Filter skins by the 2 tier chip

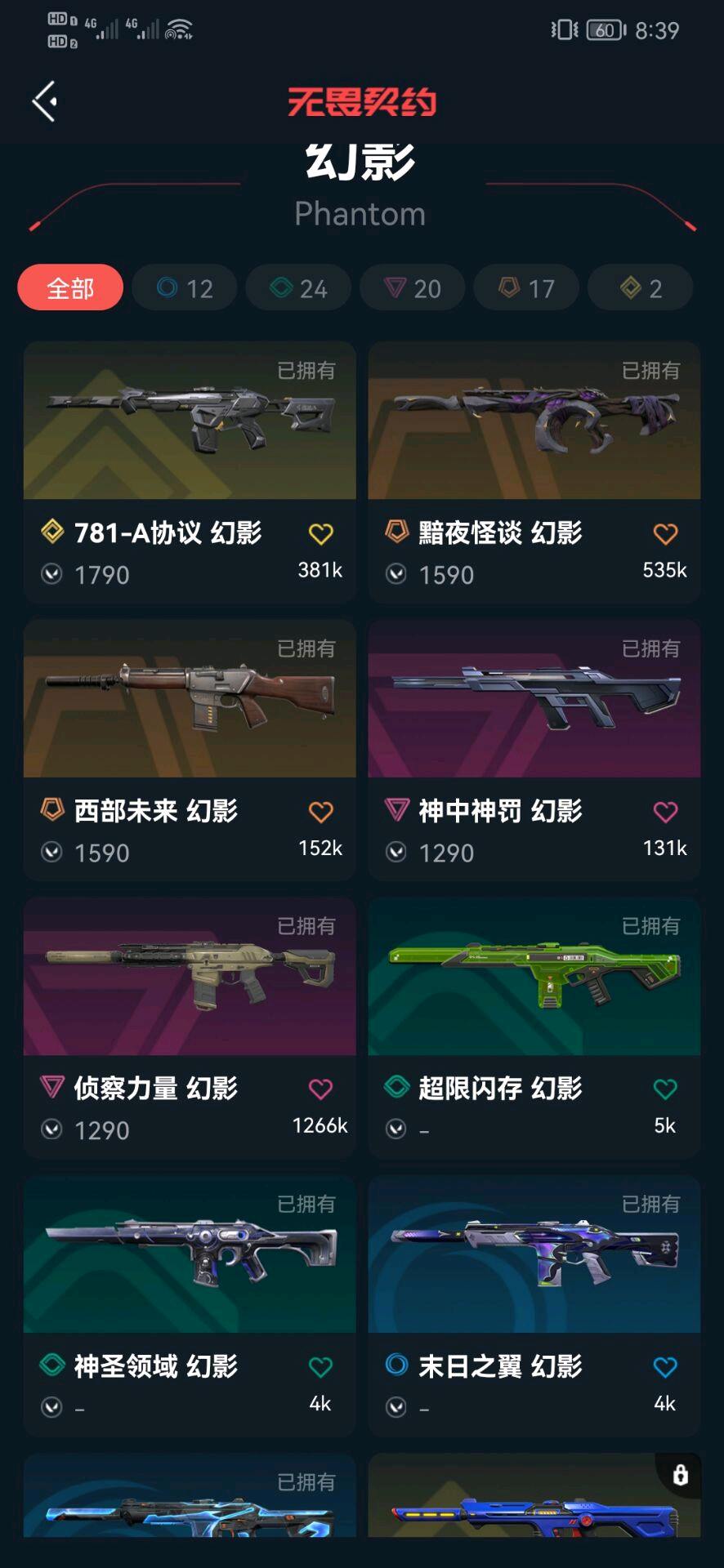point(641,288)
